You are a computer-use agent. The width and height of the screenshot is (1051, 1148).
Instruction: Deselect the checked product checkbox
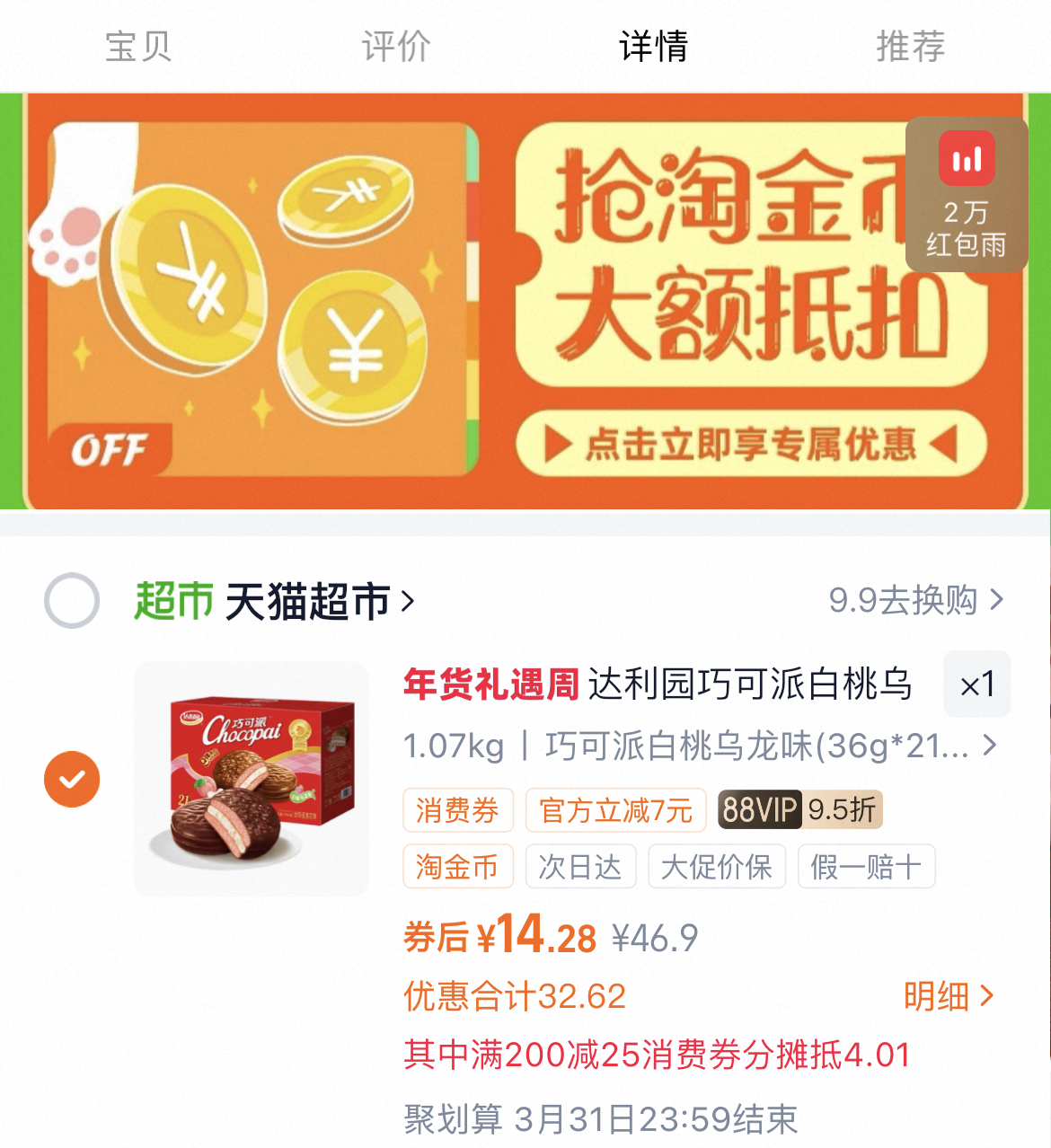point(72,779)
